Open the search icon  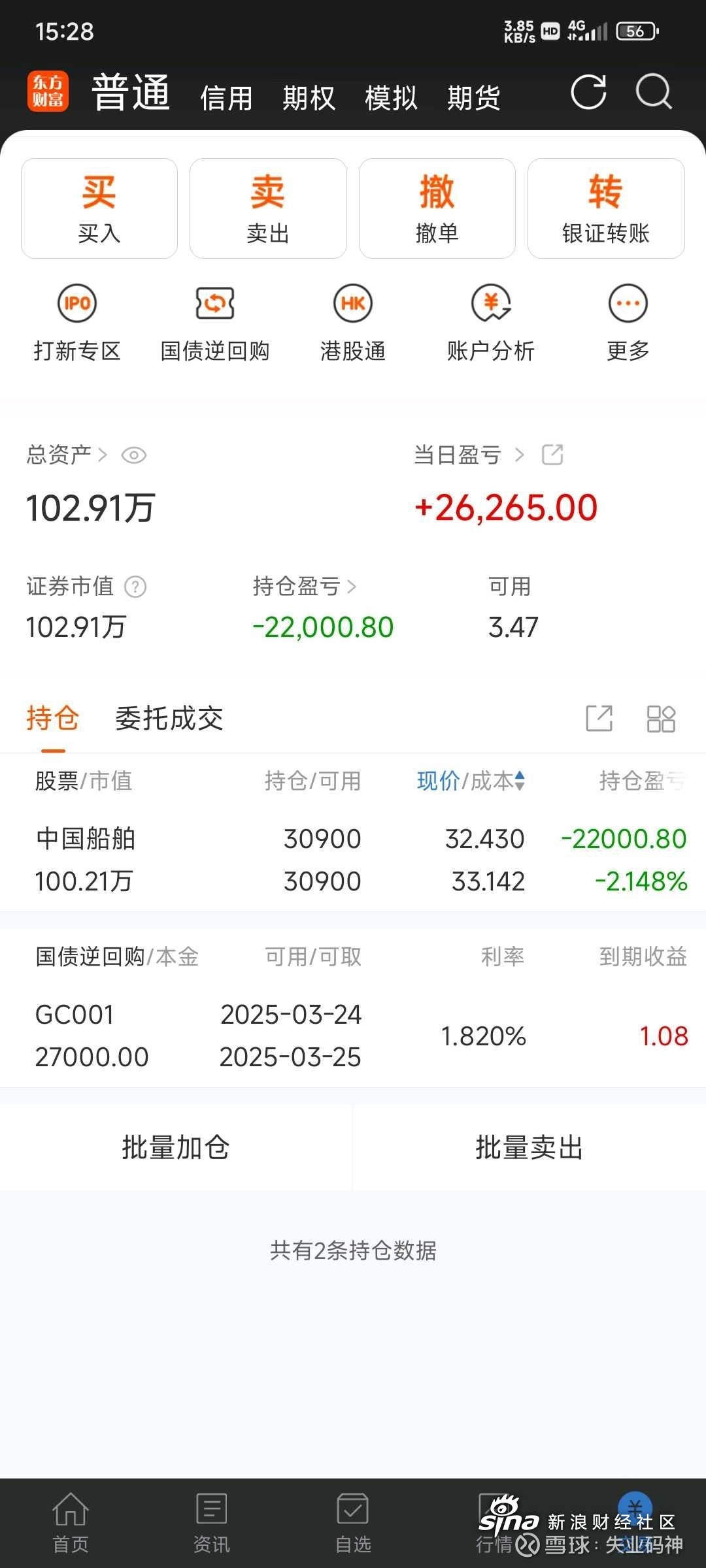click(x=654, y=92)
